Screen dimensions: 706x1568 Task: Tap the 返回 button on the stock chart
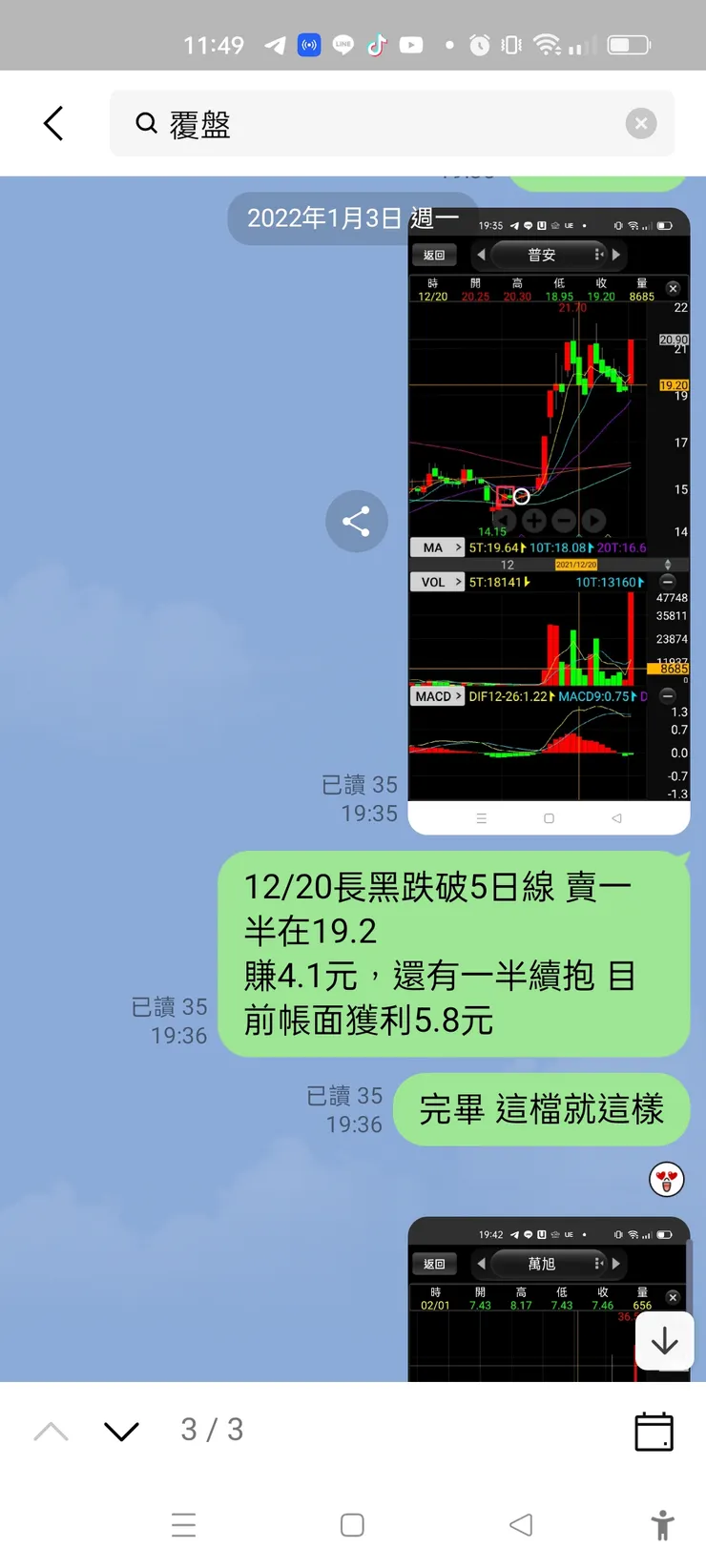(x=434, y=255)
